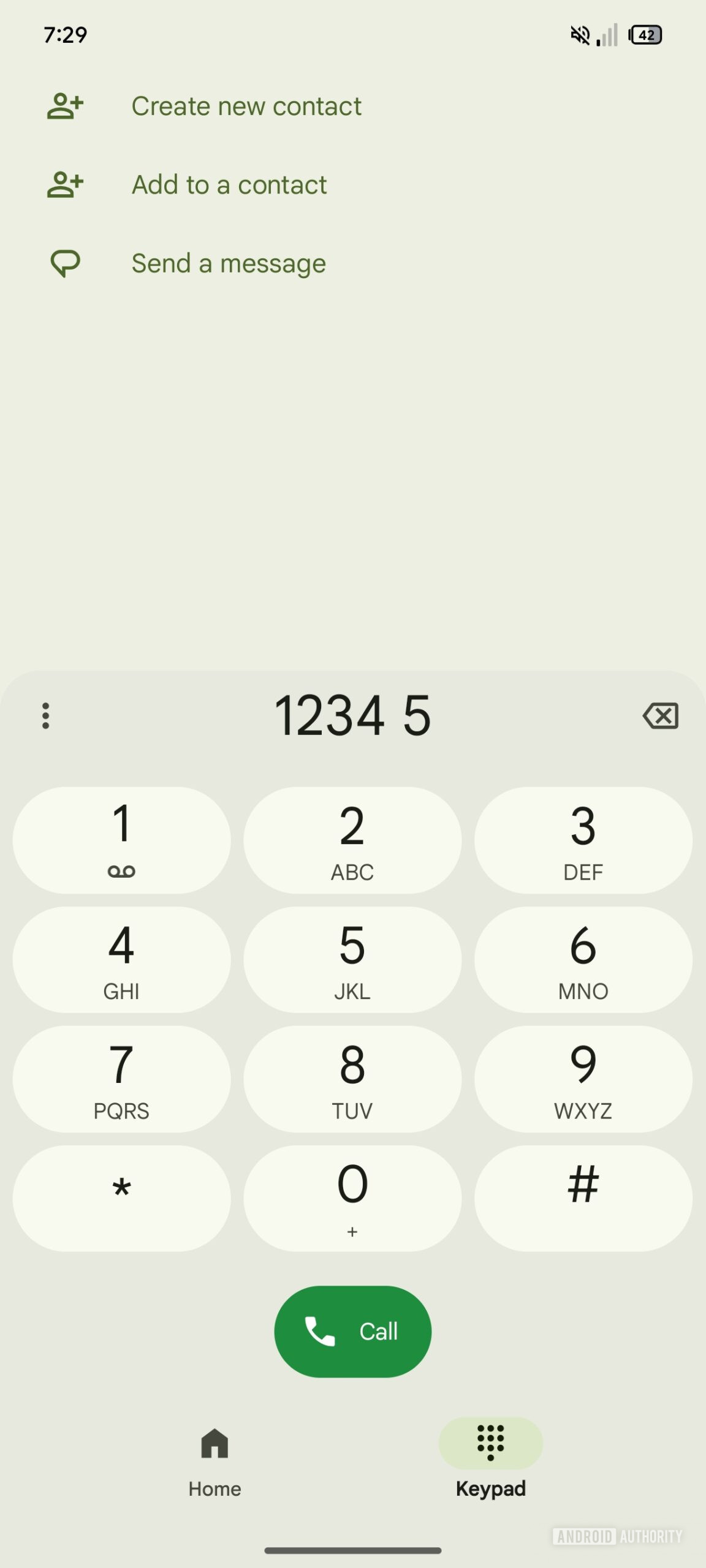
Task: Dial digit 1 on keypad
Action: [121, 840]
